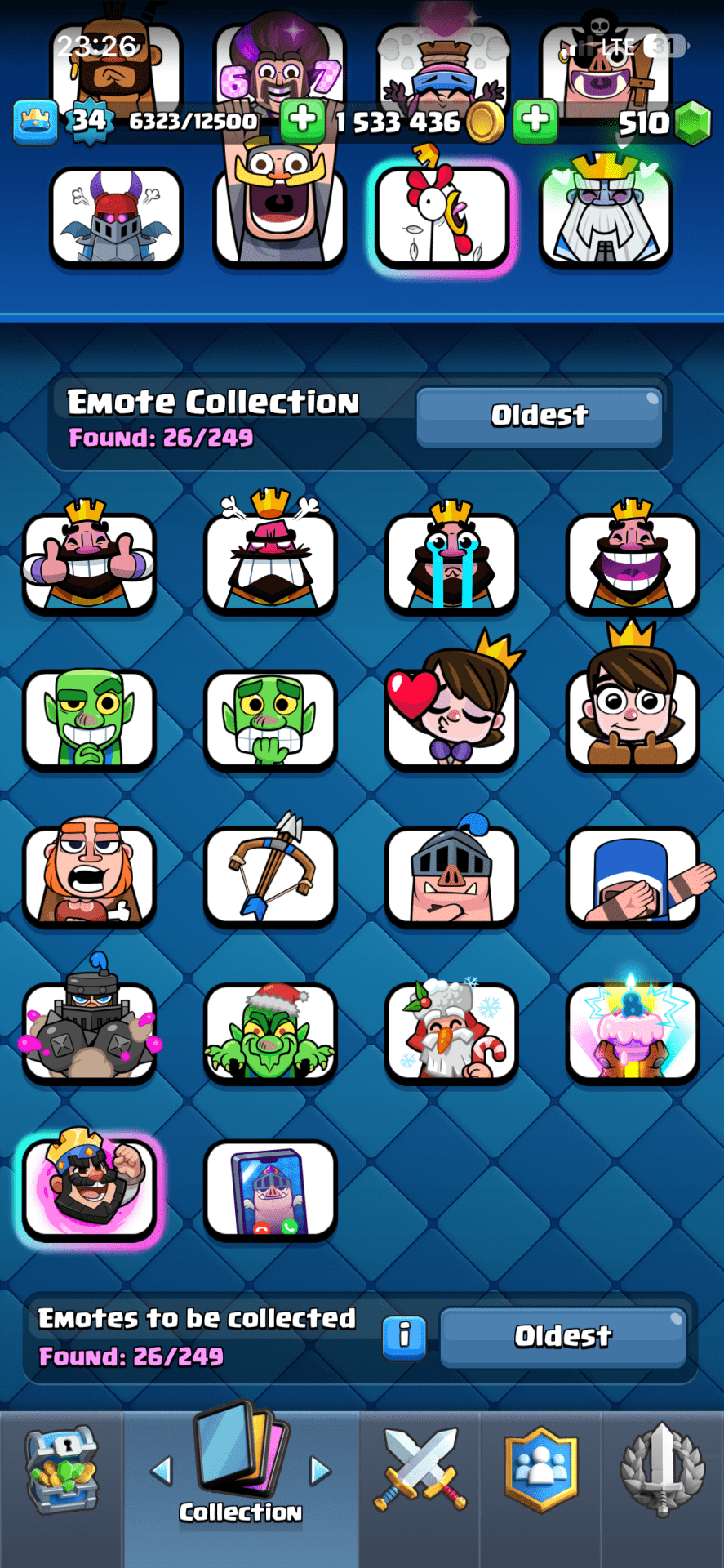Change sorting of Emotes to be collected
724x1568 pixels.
click(562, 1337)
